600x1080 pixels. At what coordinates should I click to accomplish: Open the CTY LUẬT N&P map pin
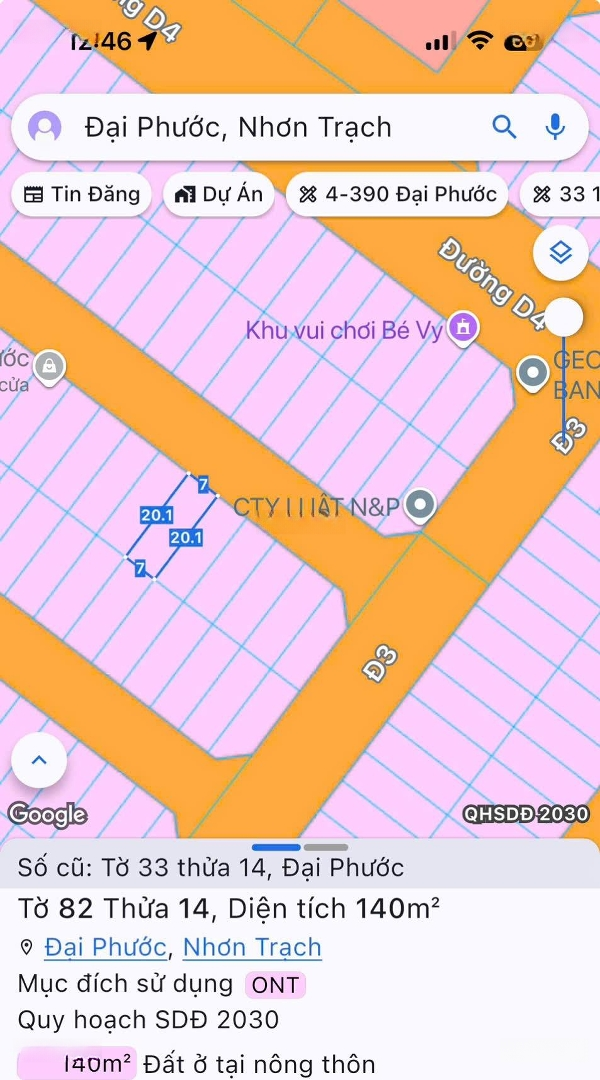tap(422, 505)
